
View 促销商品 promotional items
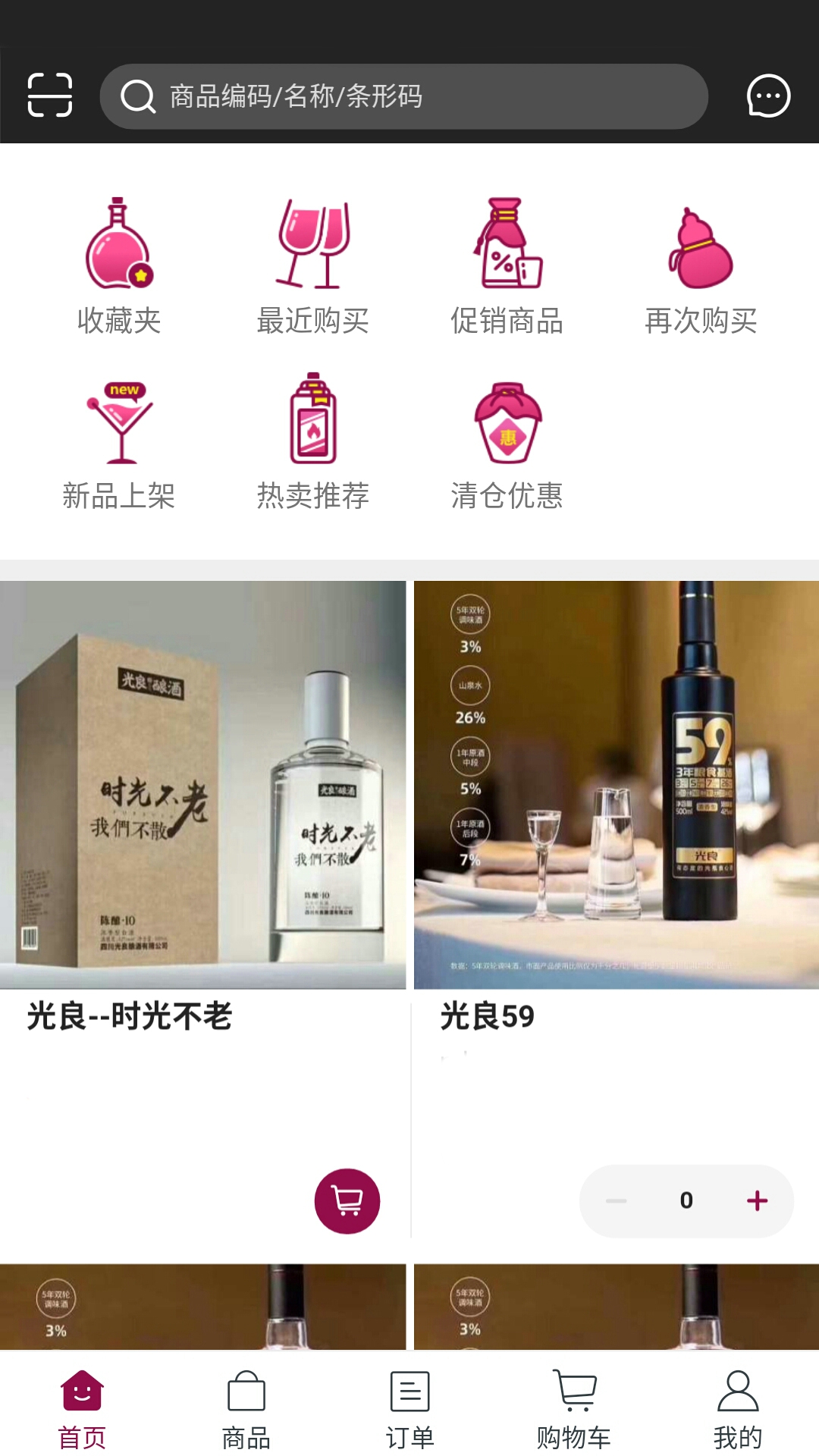coord(507,266)
